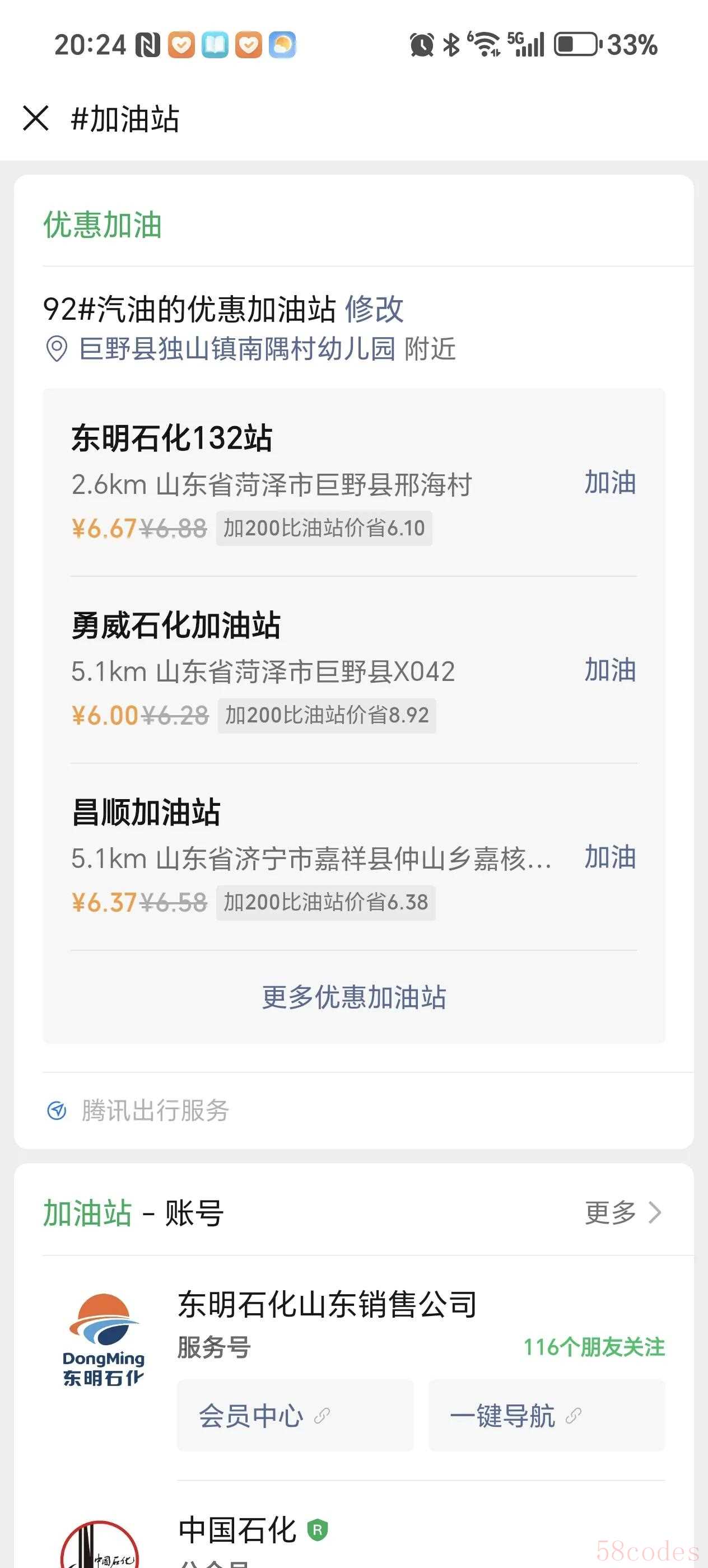Tap 加油 for 勇威石化加油站
The height and width of the screenshot is (1568, 708).
(x=610, y=670)
